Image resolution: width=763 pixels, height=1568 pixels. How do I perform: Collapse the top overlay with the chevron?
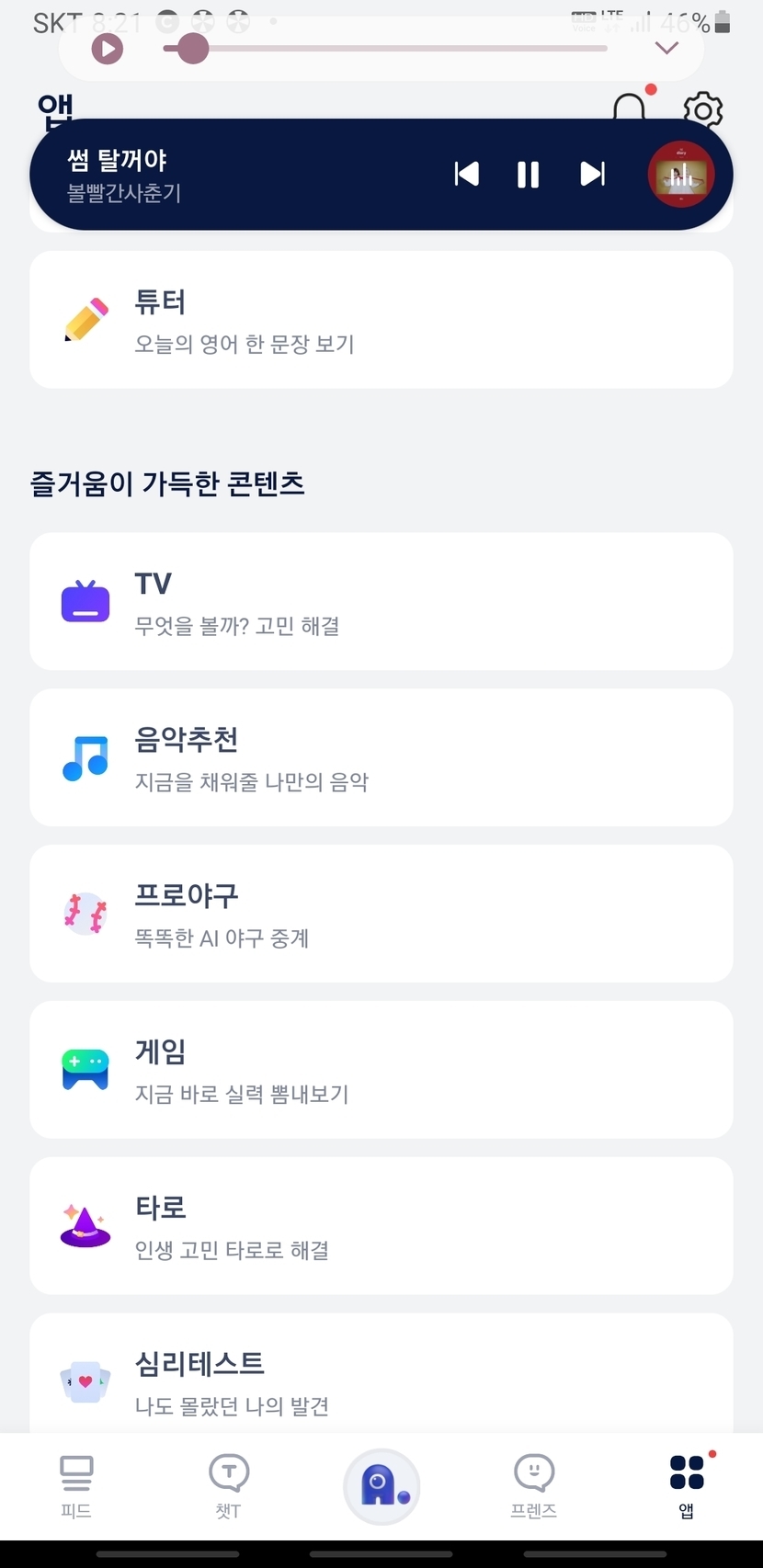point(666,48)
